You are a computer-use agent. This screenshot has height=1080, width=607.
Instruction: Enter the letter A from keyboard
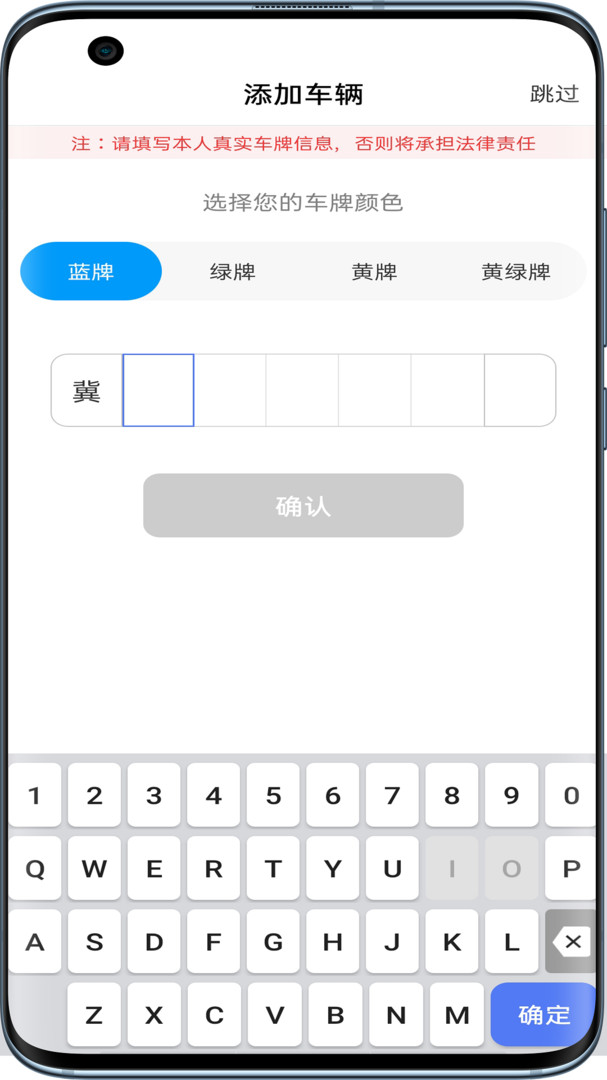point(34,942)
